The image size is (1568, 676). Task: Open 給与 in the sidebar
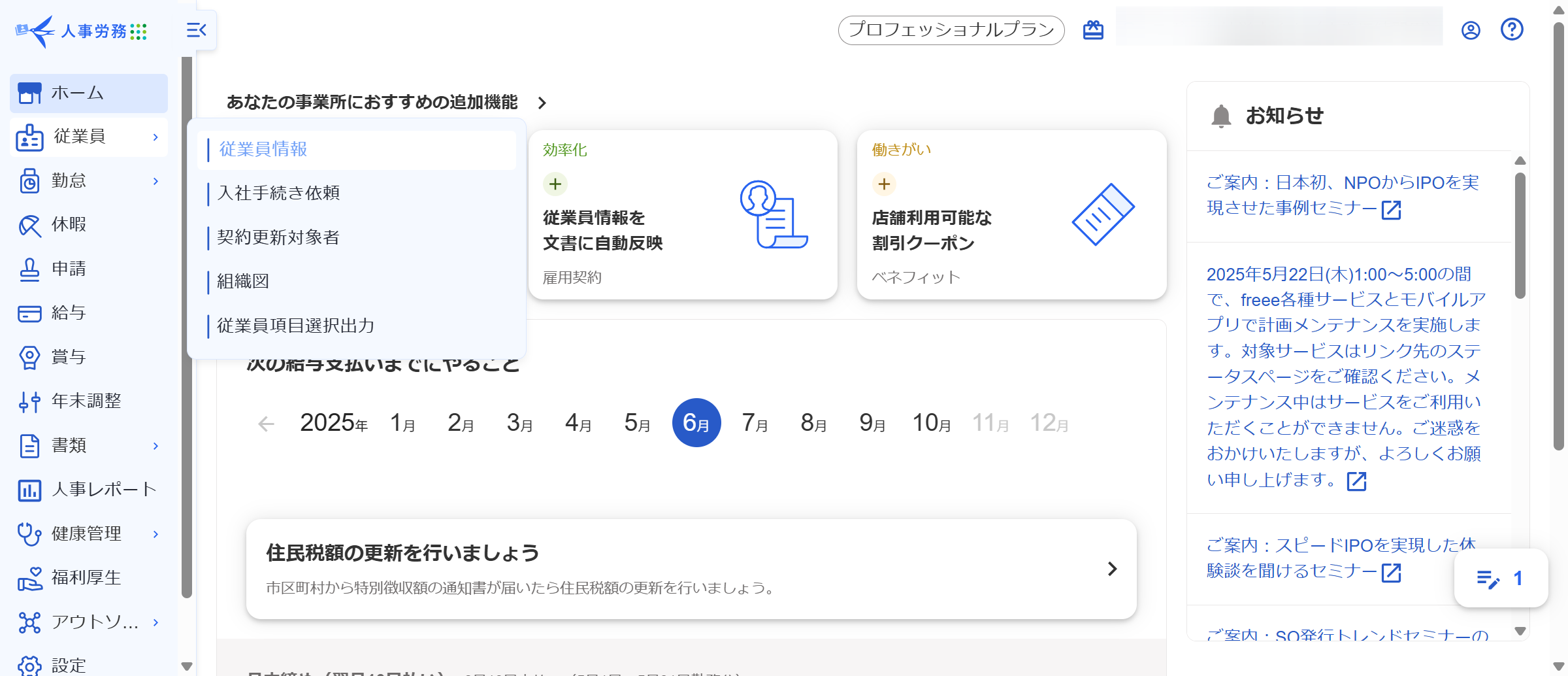(69, 313)
